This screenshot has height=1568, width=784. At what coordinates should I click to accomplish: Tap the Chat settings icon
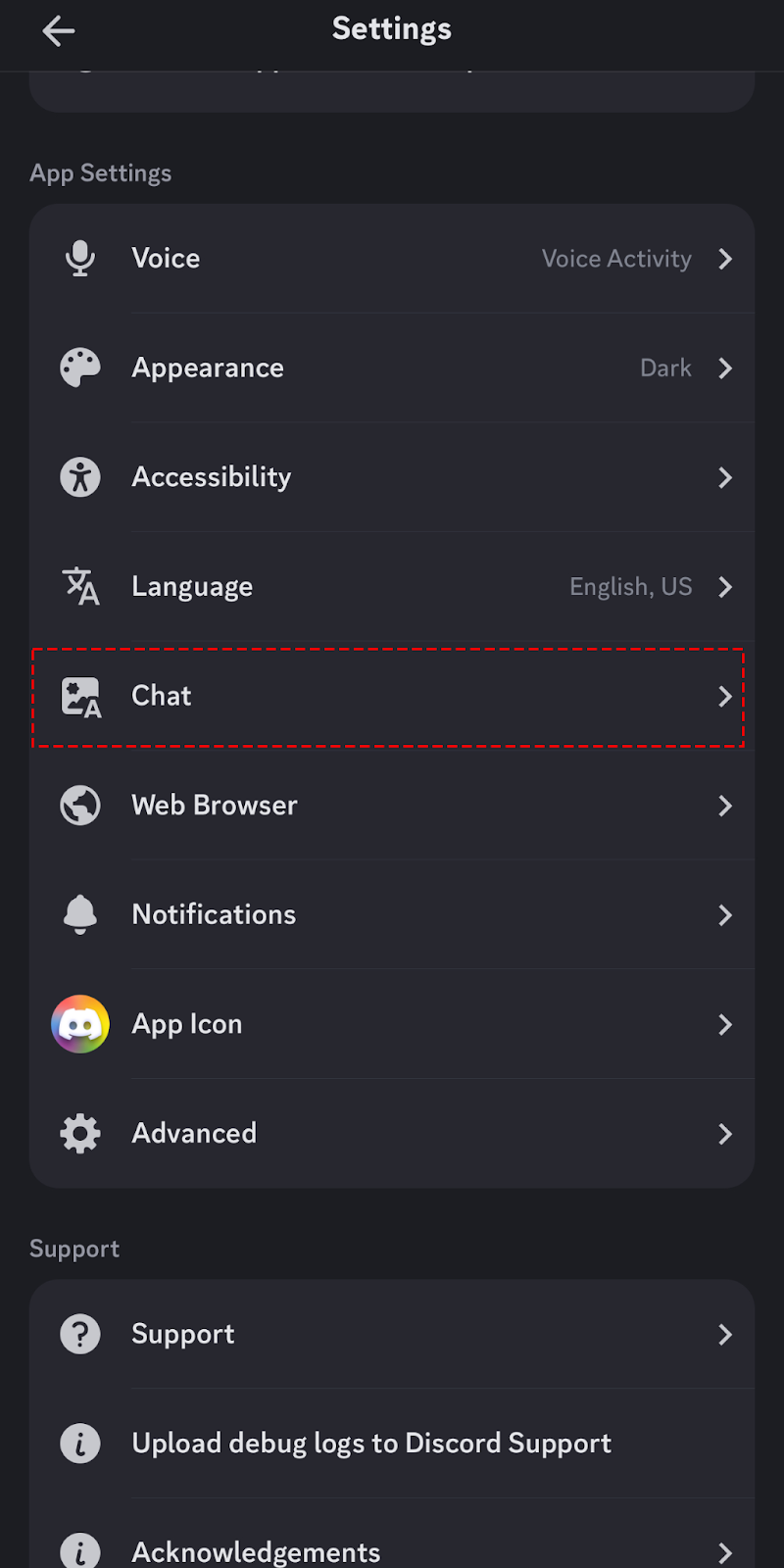click(x=79, y=696)
